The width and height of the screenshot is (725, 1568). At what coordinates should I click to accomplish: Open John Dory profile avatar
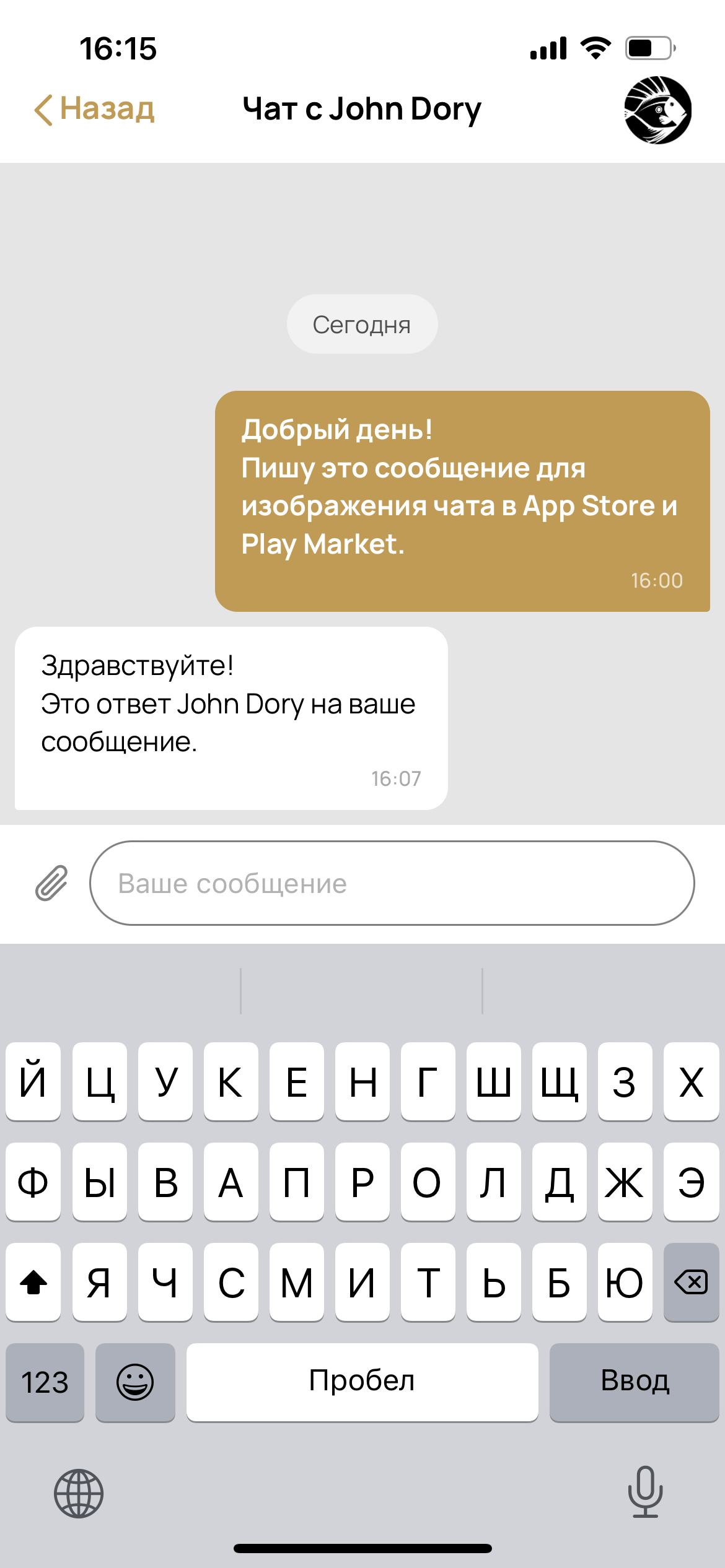coord(657,110)
